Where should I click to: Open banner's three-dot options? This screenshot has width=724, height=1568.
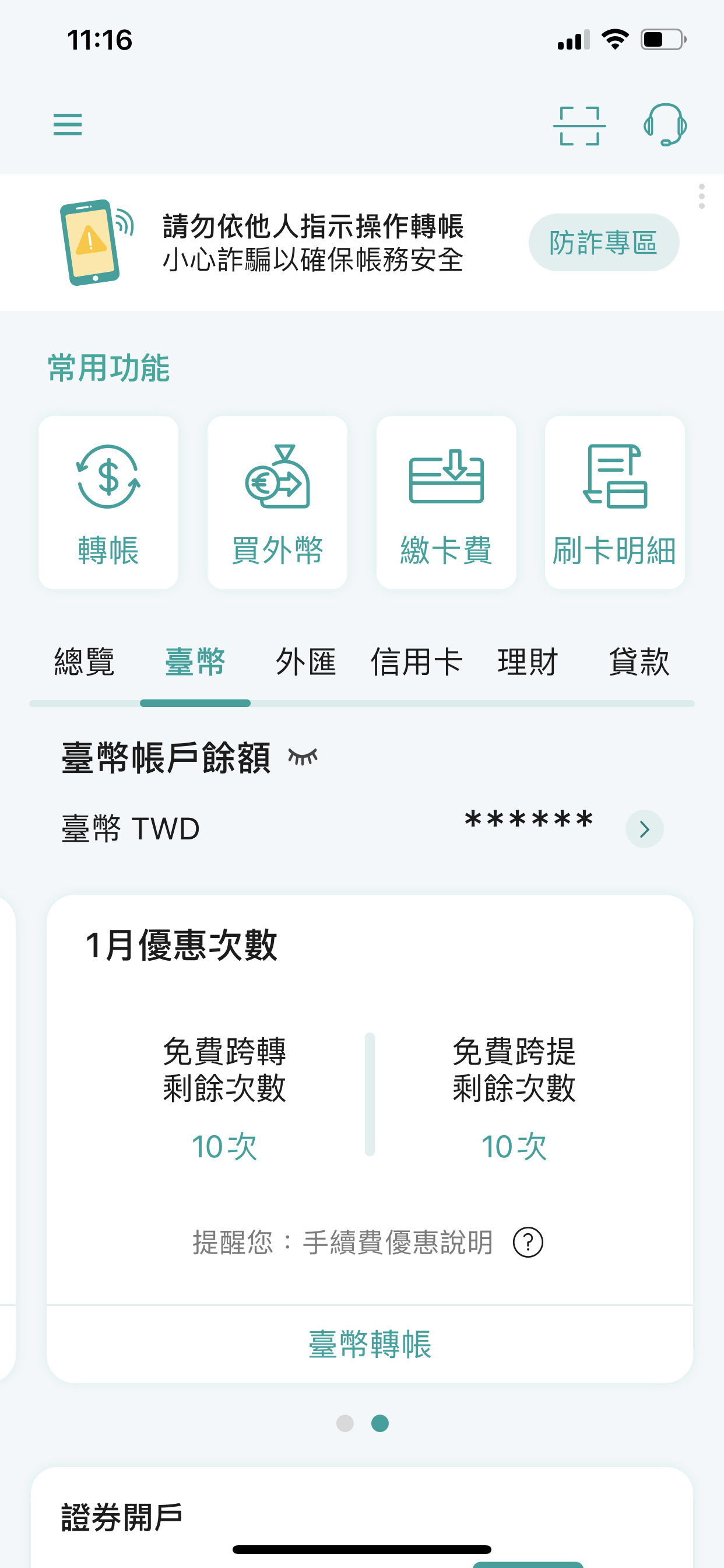(701, 196)
